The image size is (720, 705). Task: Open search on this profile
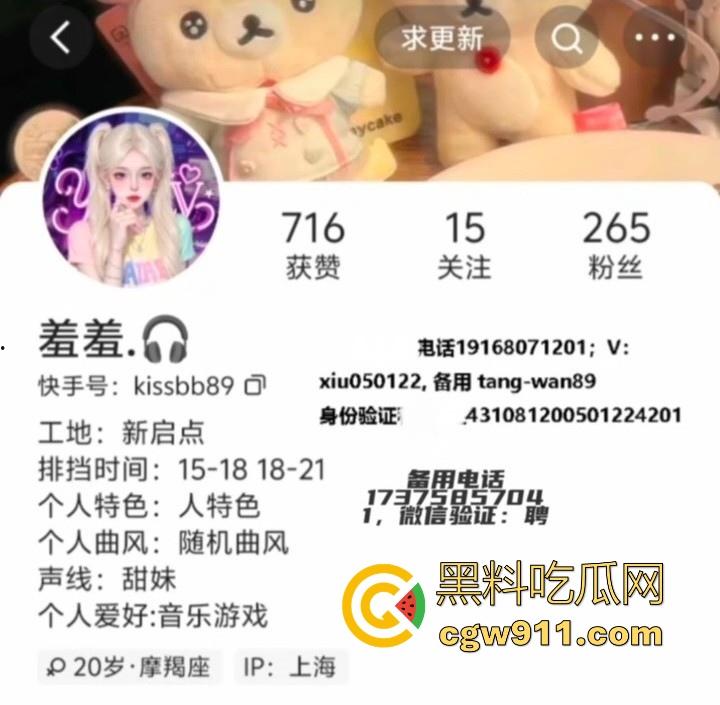click(567, 39)
